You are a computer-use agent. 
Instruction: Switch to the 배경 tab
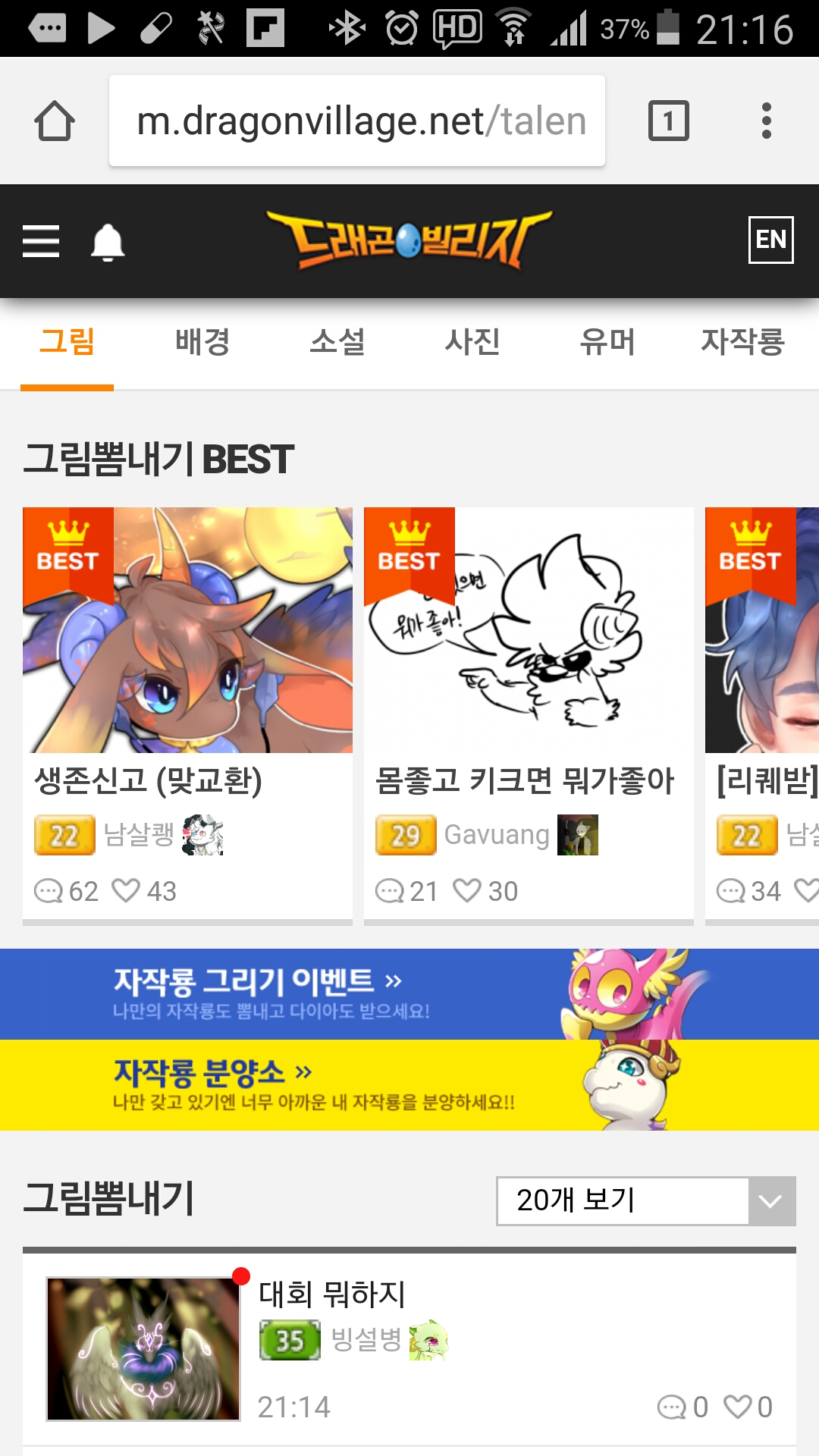(202, 342)
